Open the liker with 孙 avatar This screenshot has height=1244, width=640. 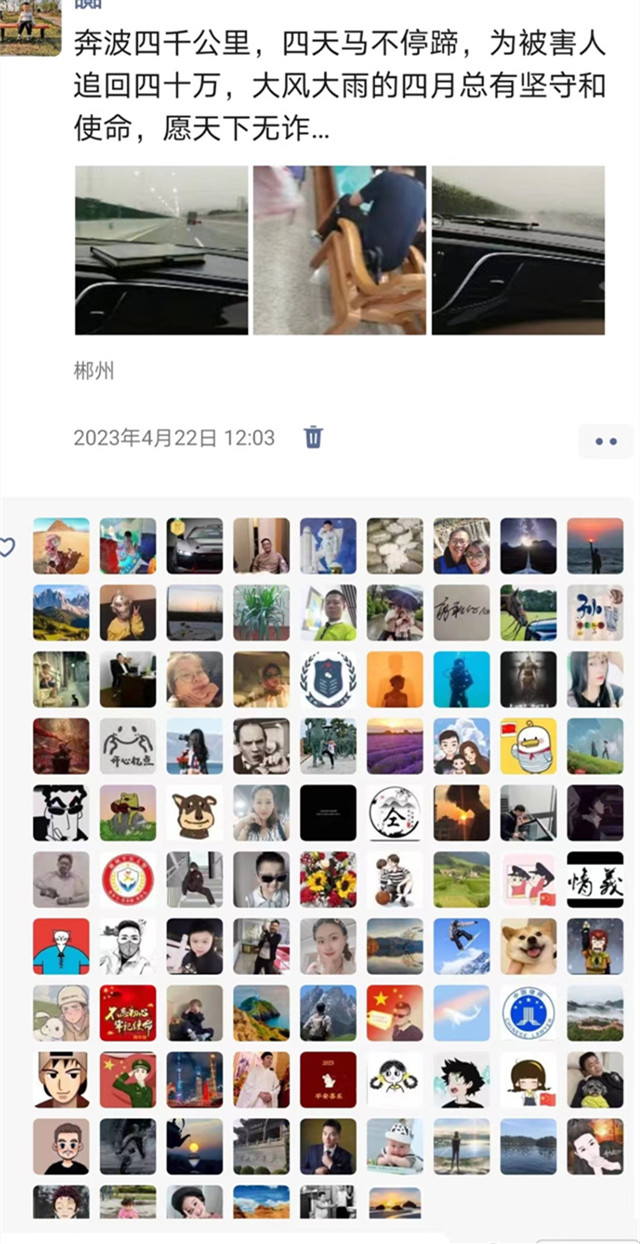(595, 612)
